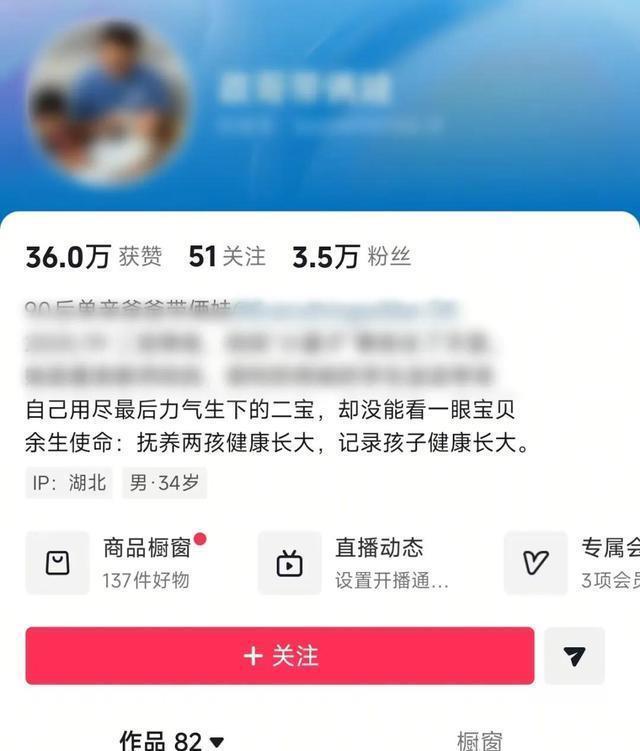View the profile avatar photo
The image size is (640, 751).
tap(108, 102)
